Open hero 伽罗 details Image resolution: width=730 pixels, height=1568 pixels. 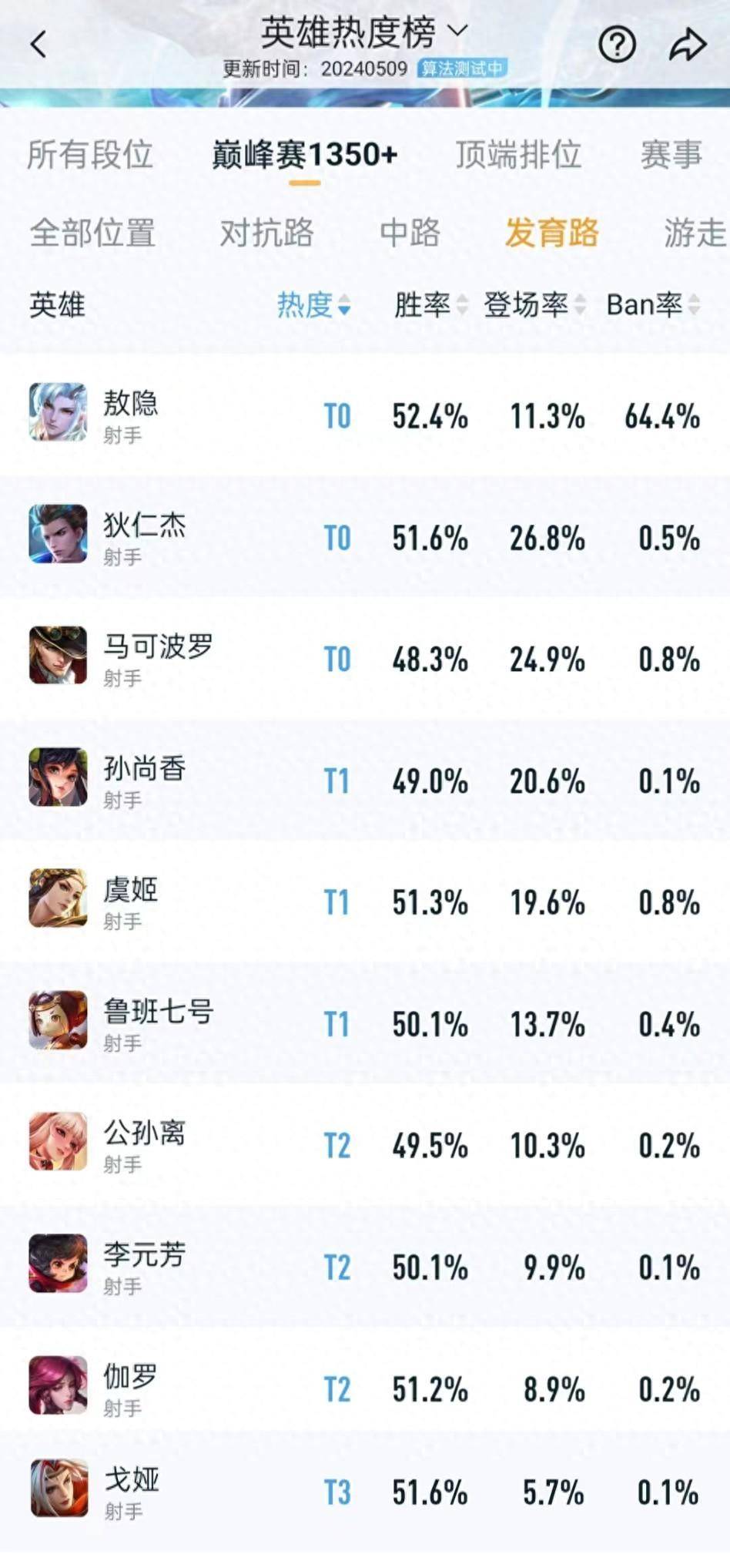[x=131, y=1387]
